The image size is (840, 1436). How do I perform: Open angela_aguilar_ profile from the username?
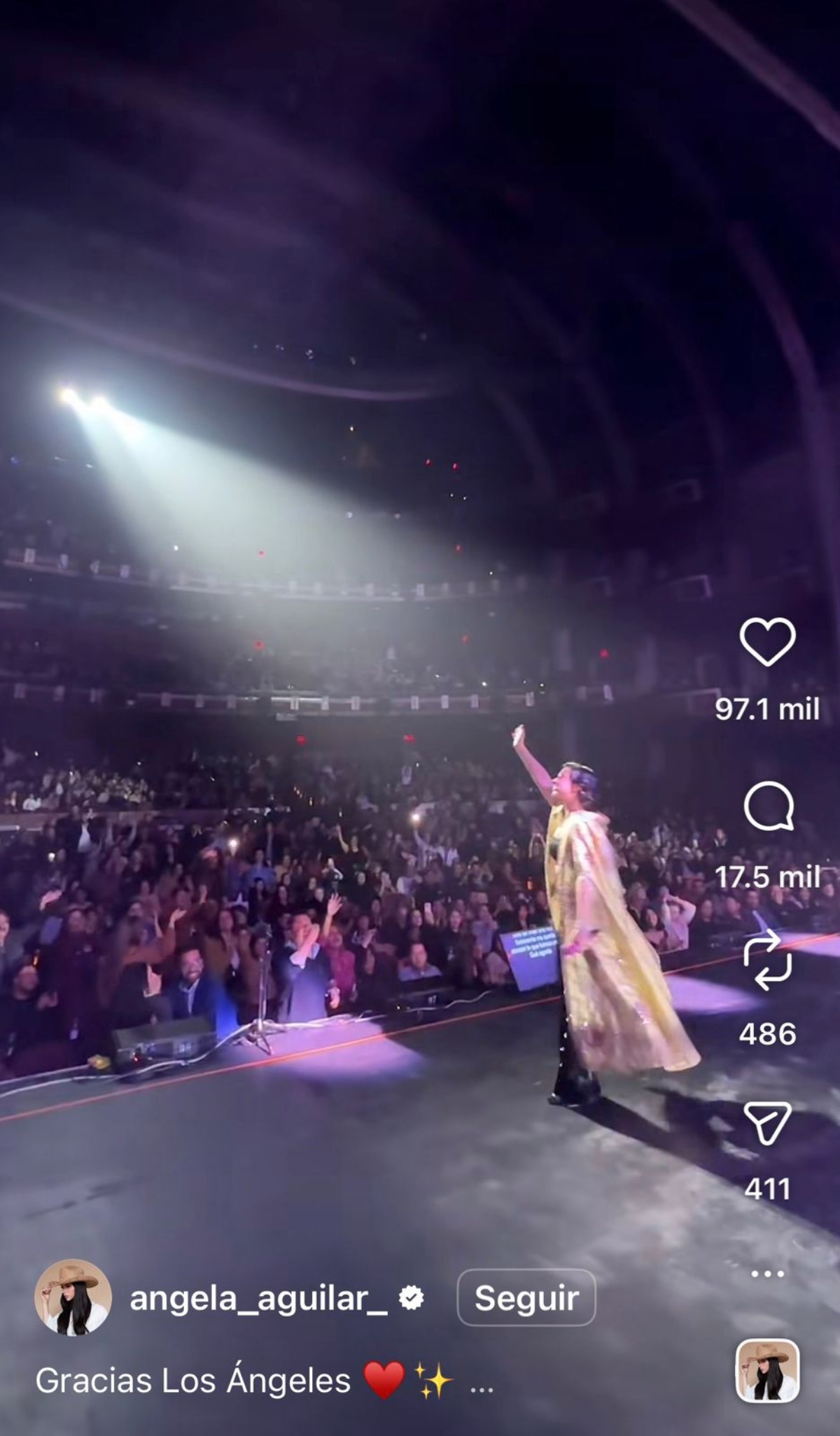pos(258,1299)
